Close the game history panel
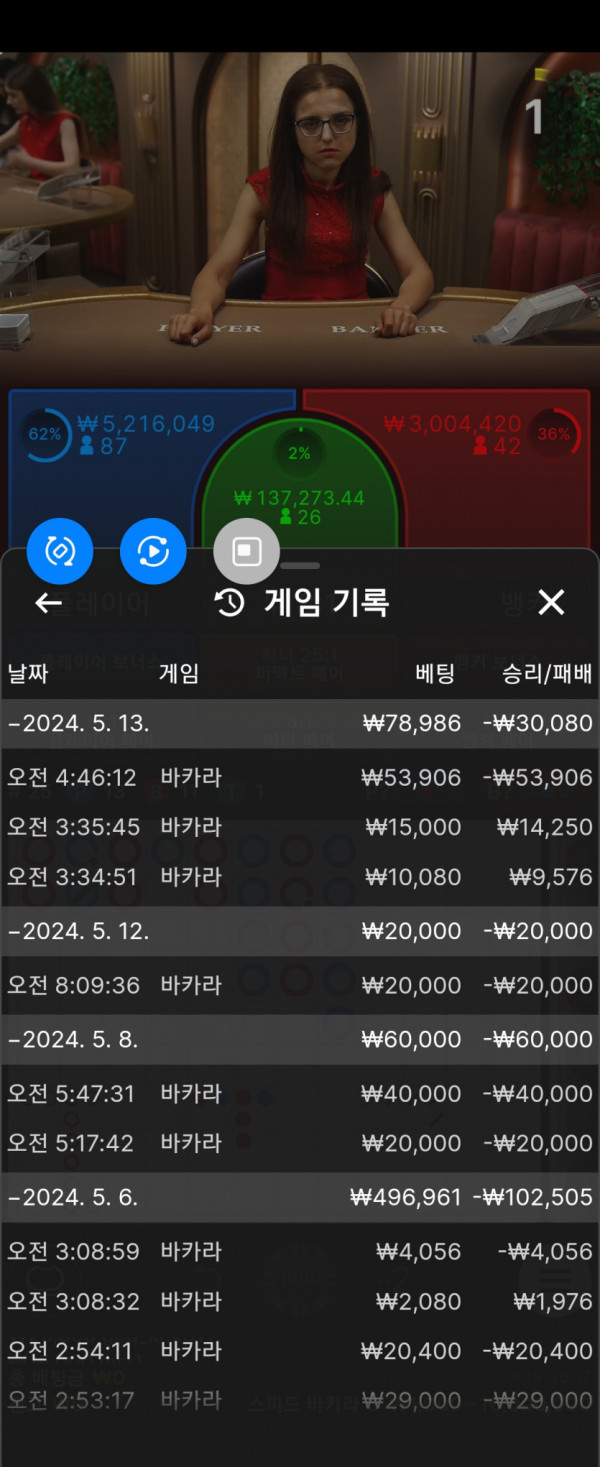Viewport: 600px width, 1467px height. (x=551, y=602)
